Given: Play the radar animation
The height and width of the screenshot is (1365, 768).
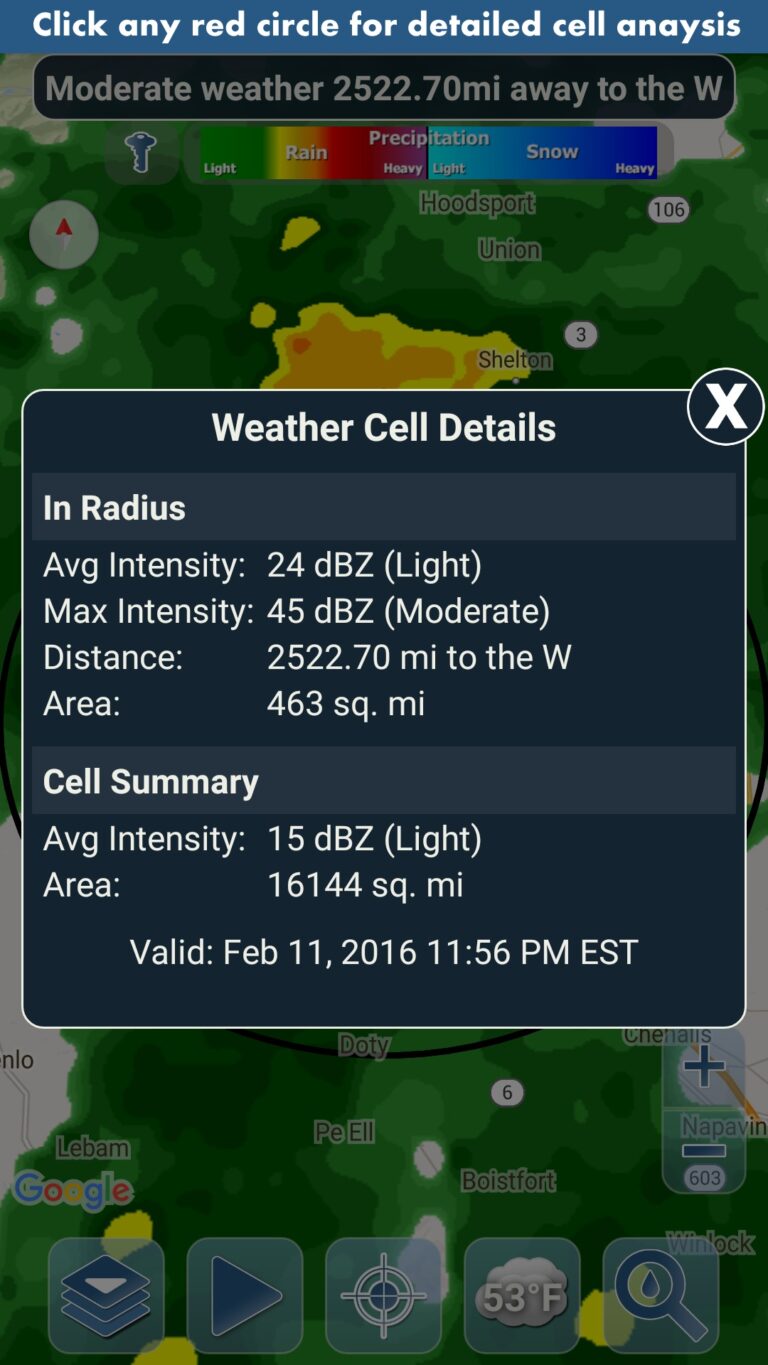Looking at the screenshot, I should pos(244,1295).
